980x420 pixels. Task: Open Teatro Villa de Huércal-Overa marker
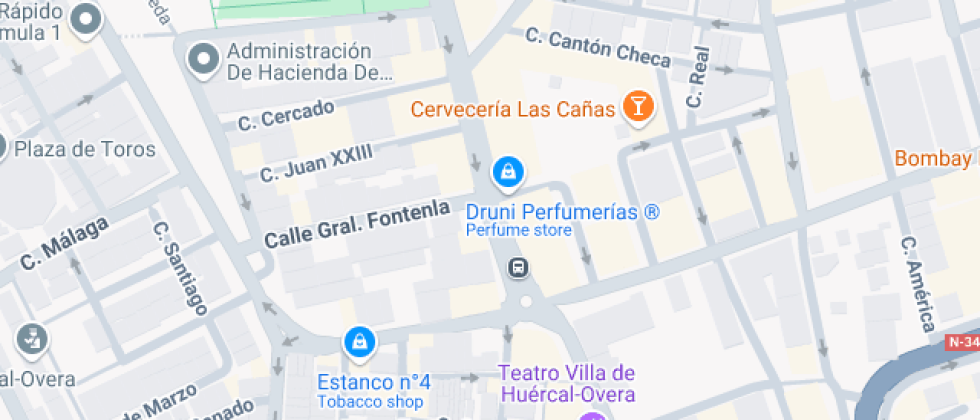pyautogui.click(x=592, y=415)
